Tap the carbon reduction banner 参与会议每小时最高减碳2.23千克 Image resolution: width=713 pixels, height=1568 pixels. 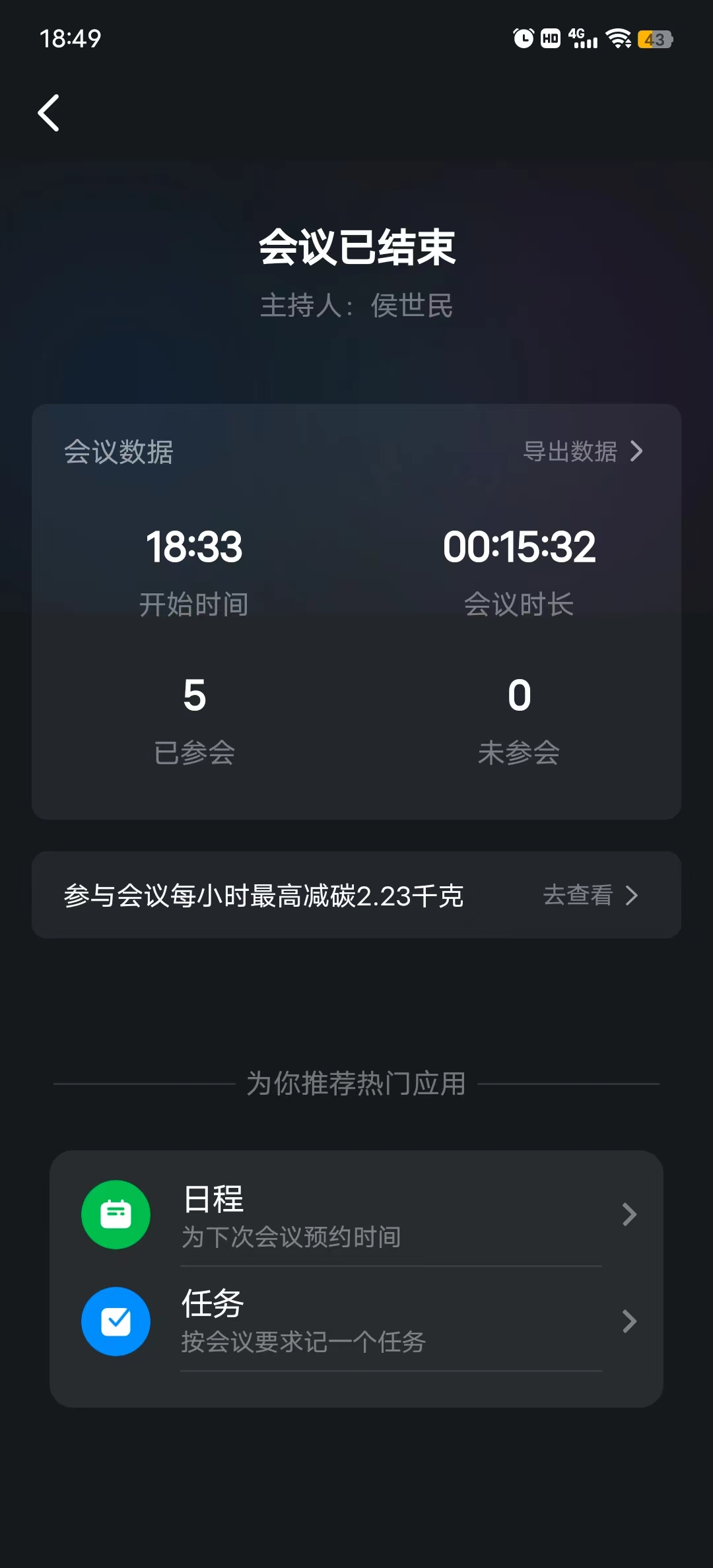(x=264, y=895)
